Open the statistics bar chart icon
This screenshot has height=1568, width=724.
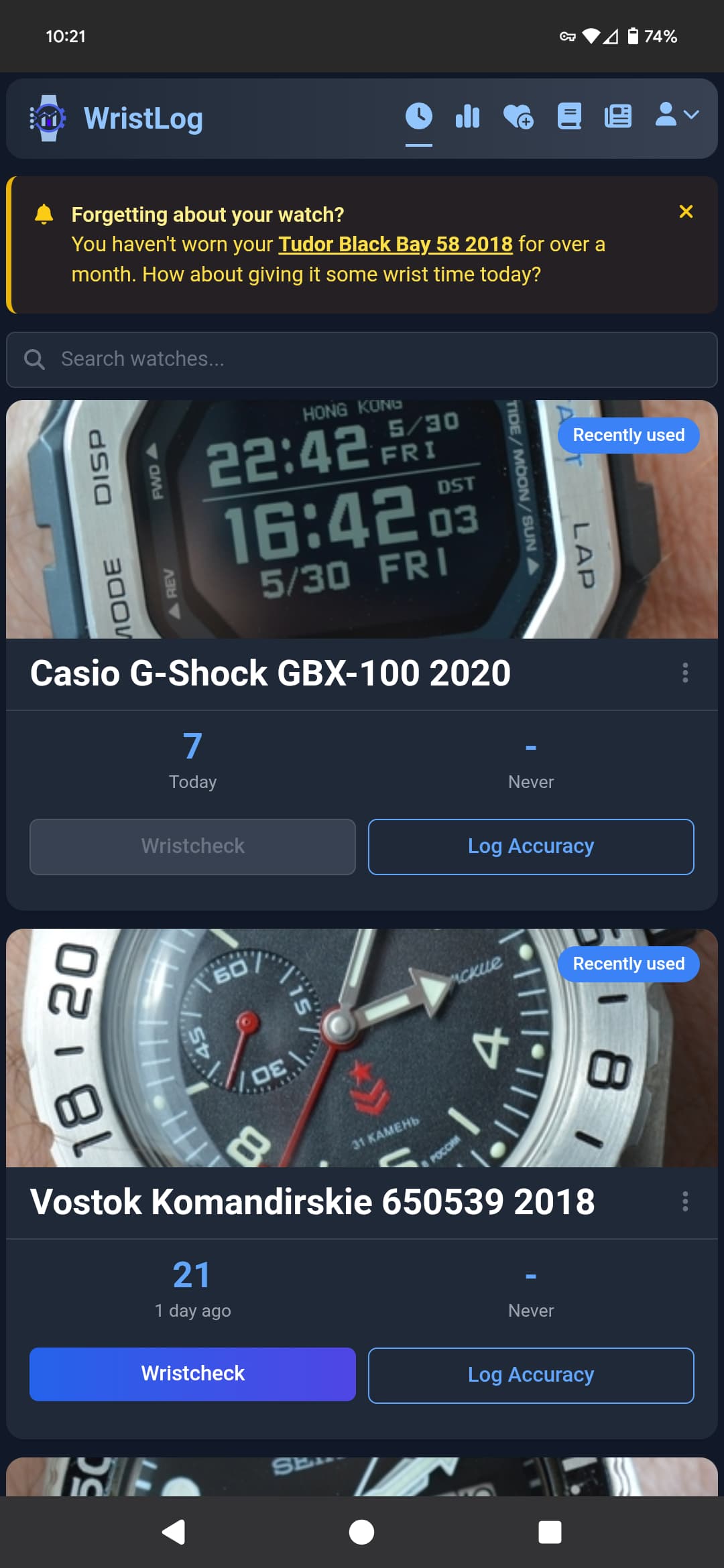(x=467, y=117)
